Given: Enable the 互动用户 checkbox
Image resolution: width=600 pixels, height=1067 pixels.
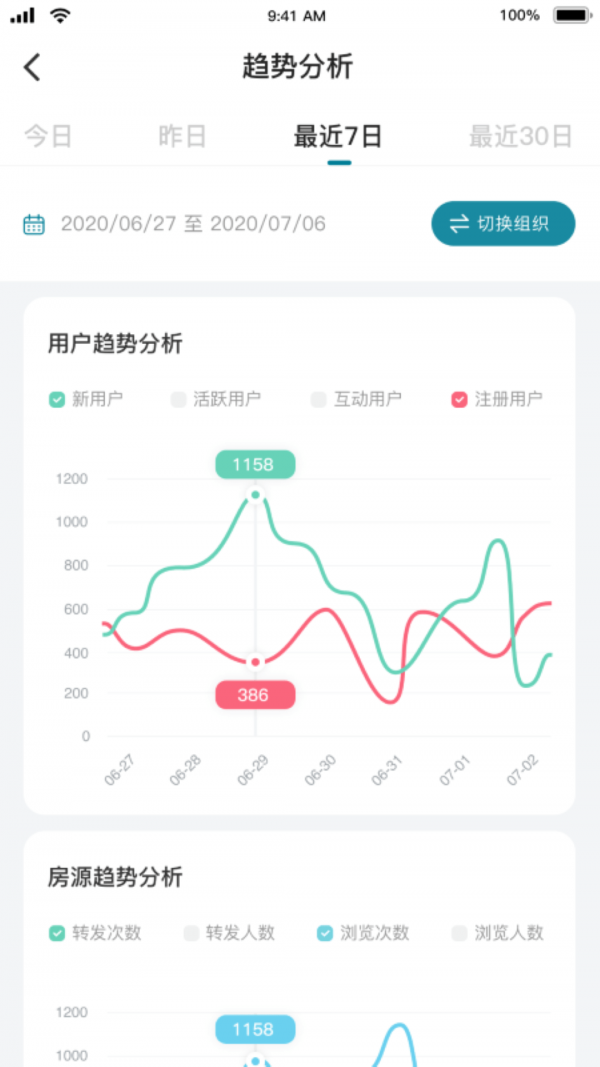Looking at the screenshot, I should (x=319, y=399).
